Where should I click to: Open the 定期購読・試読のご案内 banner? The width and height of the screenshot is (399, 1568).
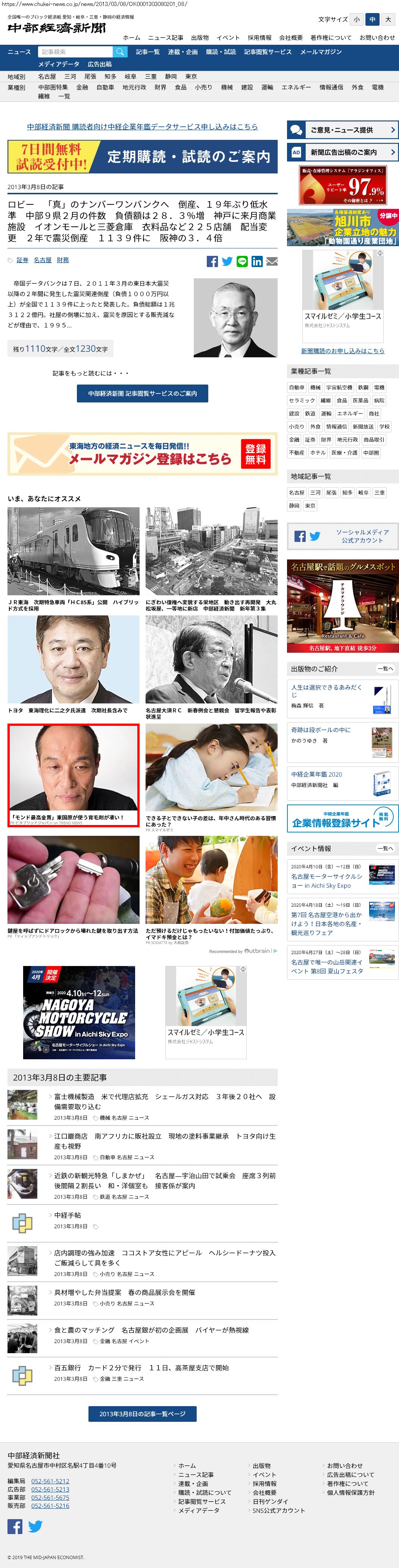pyautogui.click(x=143, y=156)
